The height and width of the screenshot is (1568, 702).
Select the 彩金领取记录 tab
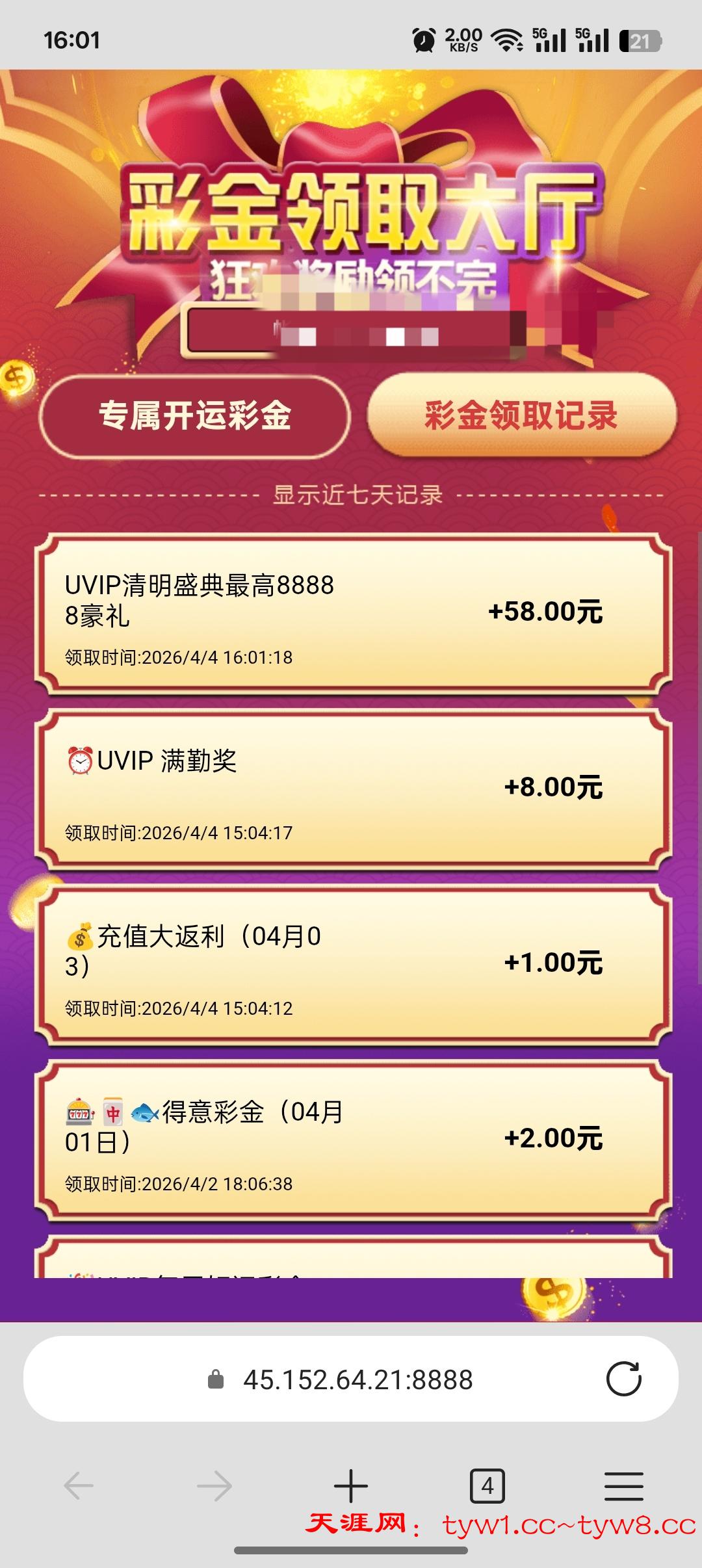click(x=521, y=416)
